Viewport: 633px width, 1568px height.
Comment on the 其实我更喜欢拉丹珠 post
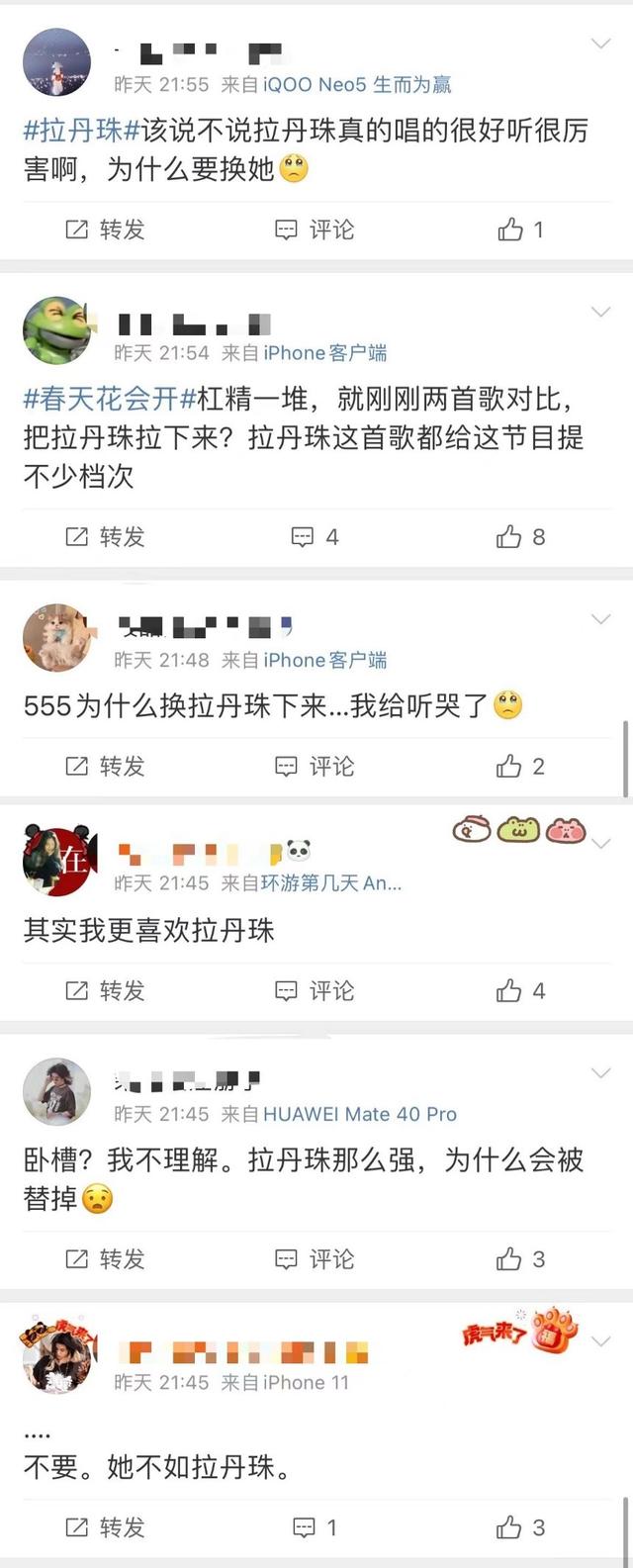314,990
